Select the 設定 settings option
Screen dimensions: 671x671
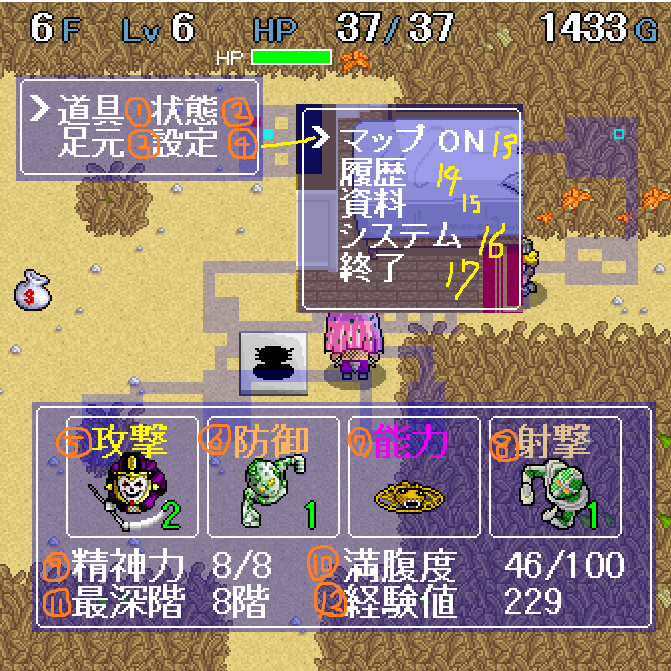coord(186,142)
